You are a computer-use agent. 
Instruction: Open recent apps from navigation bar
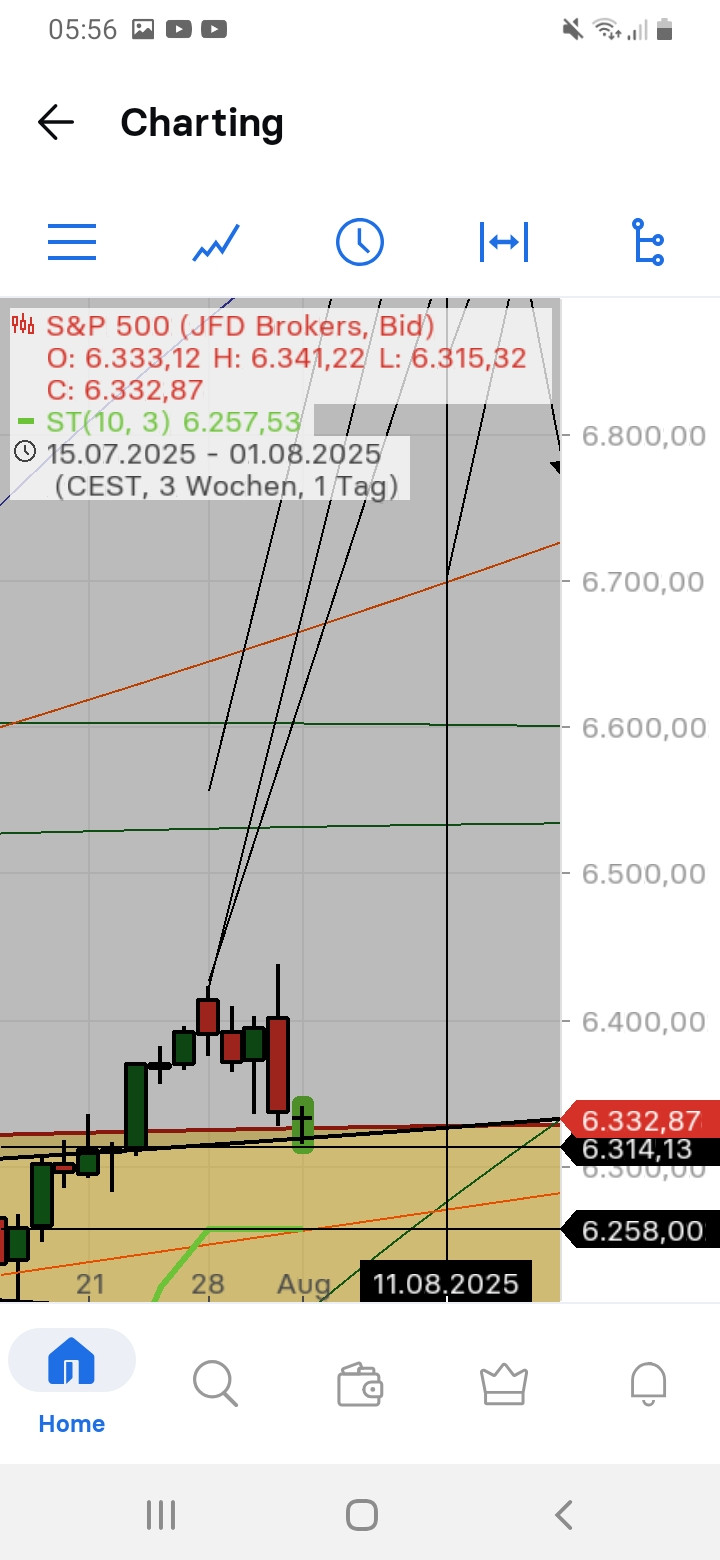pos(160,1515)
